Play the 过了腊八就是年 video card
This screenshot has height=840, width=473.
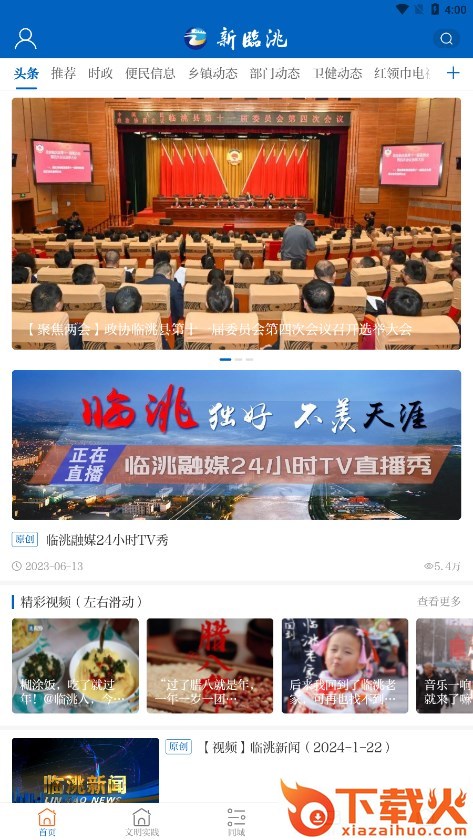[x=210, y=666]
